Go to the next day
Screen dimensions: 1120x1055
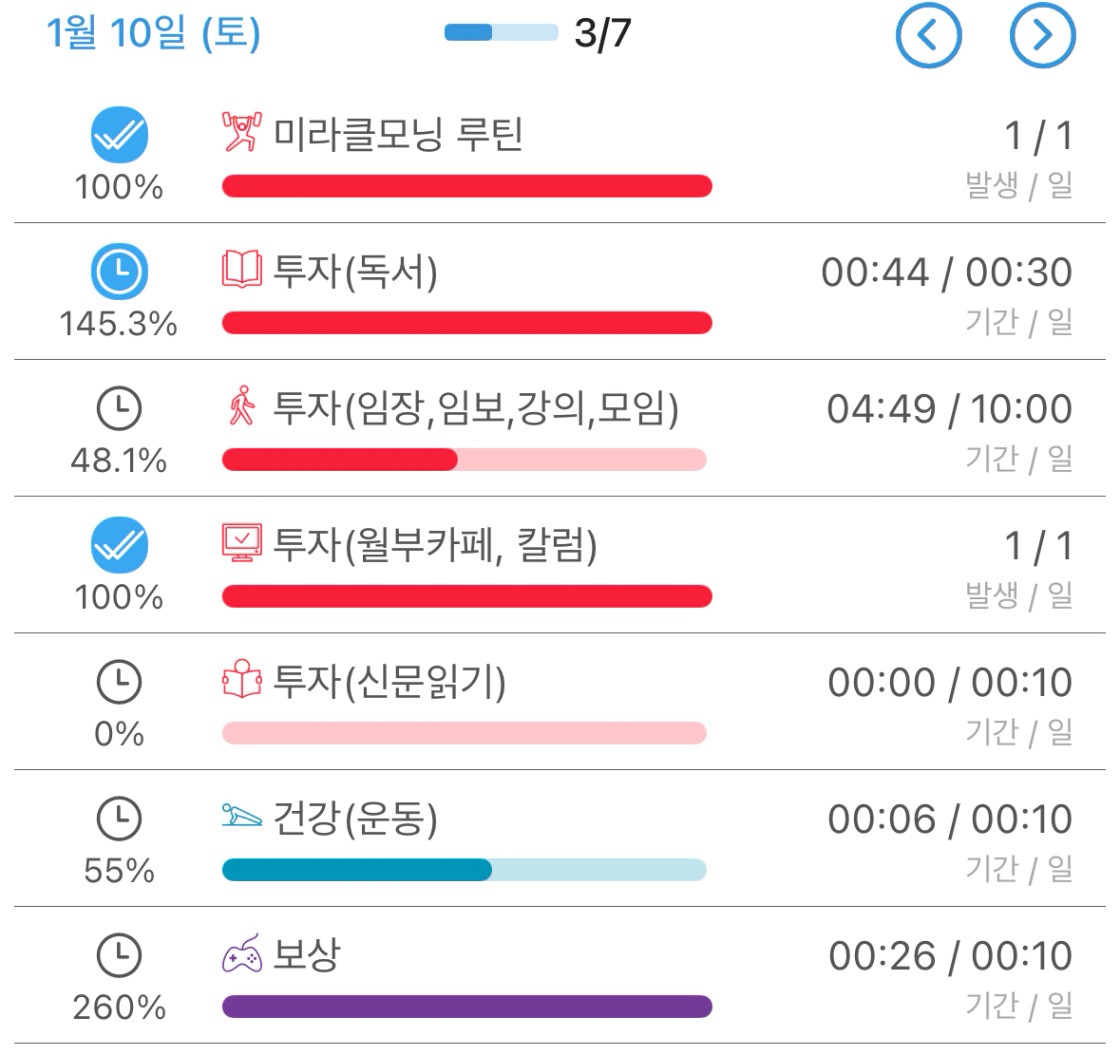pyautogui.click(x=1042, y=37)
